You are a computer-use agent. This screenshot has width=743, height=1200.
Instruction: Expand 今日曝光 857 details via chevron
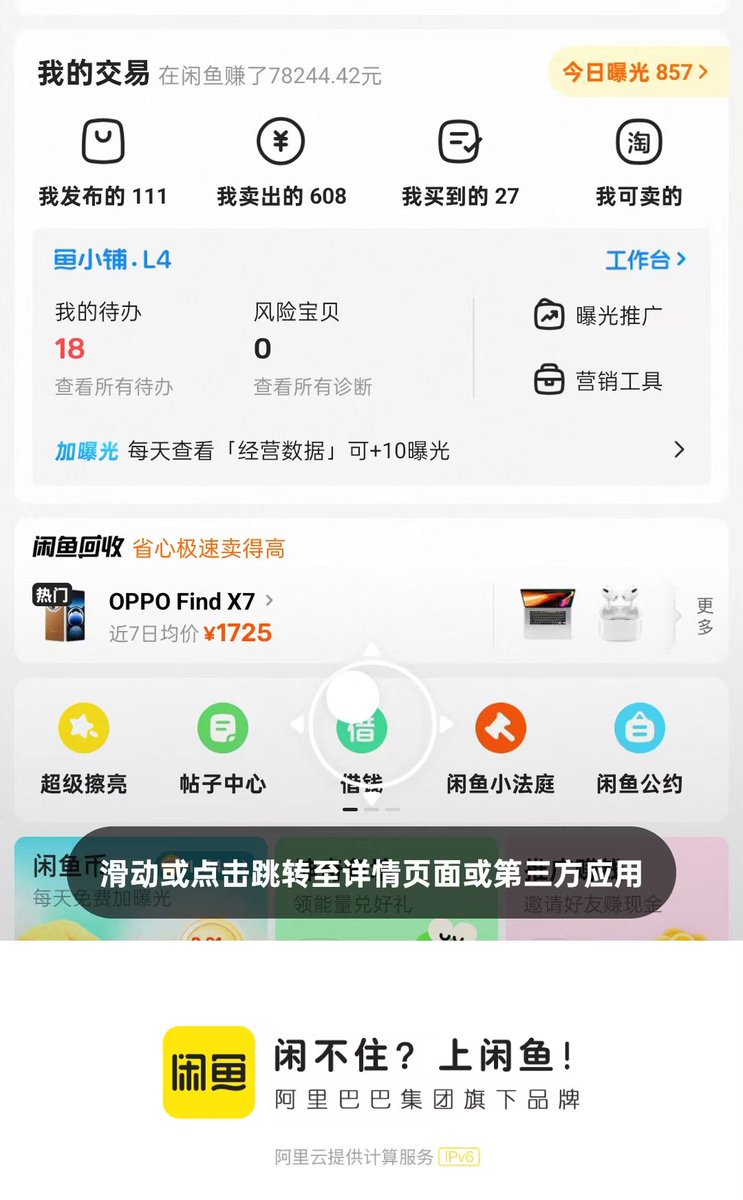[x=704, y=71]
